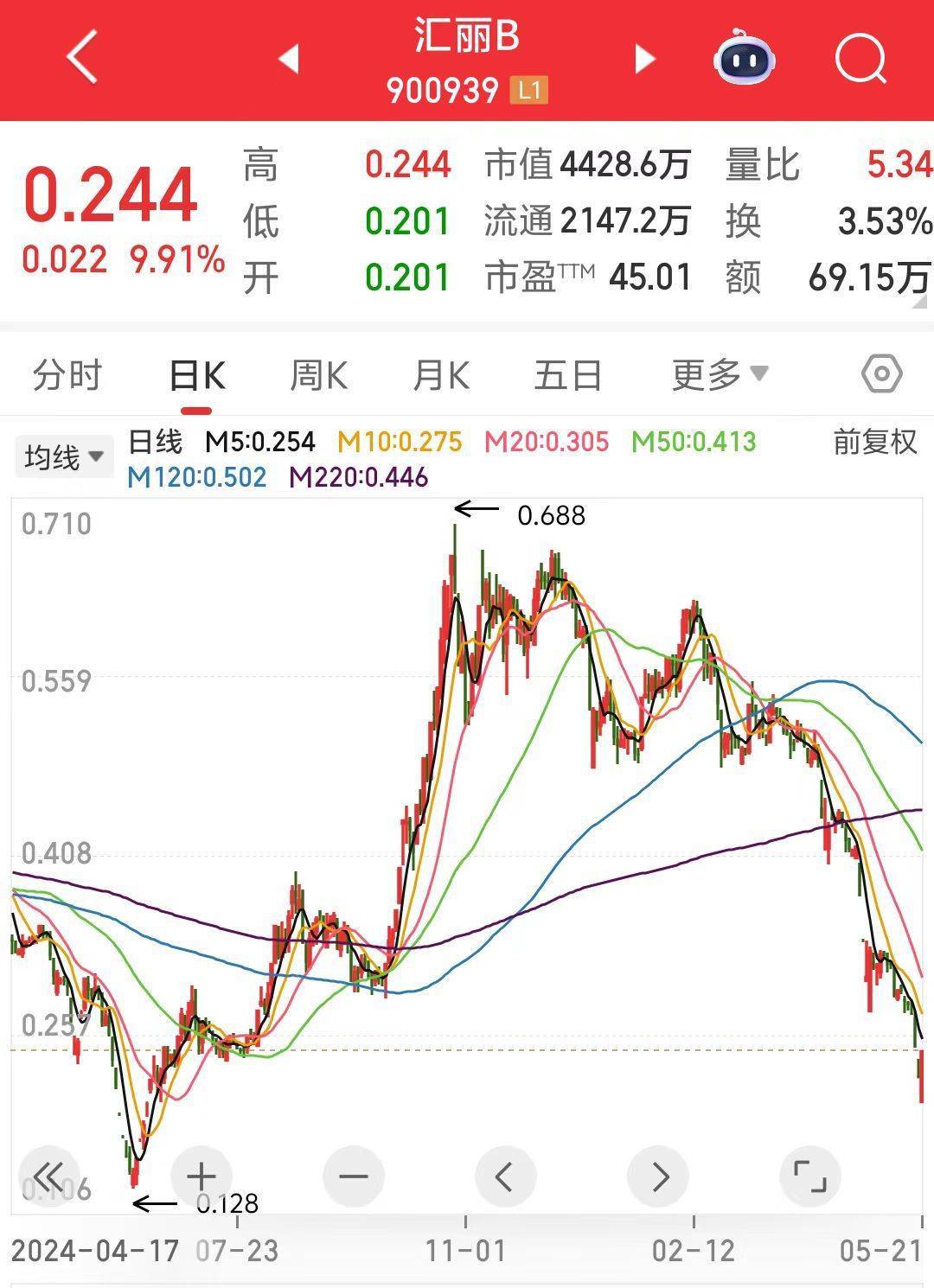The width and height of the screenshot is (934, 1288).
Task: View the 五日 chart
Action: (x=567, y=376)
